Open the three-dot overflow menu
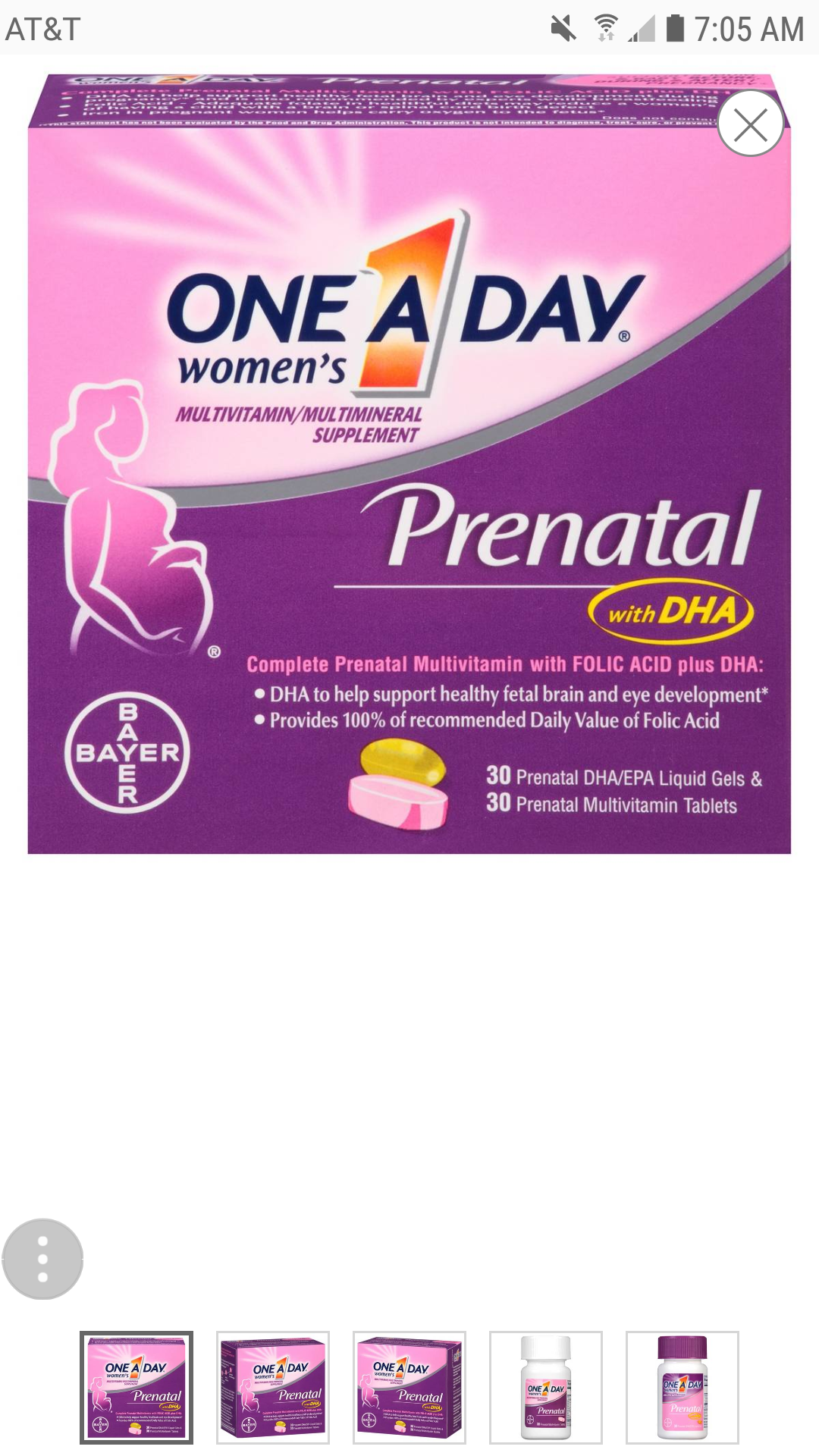This screenshot has width=819, height=1456. (x=43, y=1260)
